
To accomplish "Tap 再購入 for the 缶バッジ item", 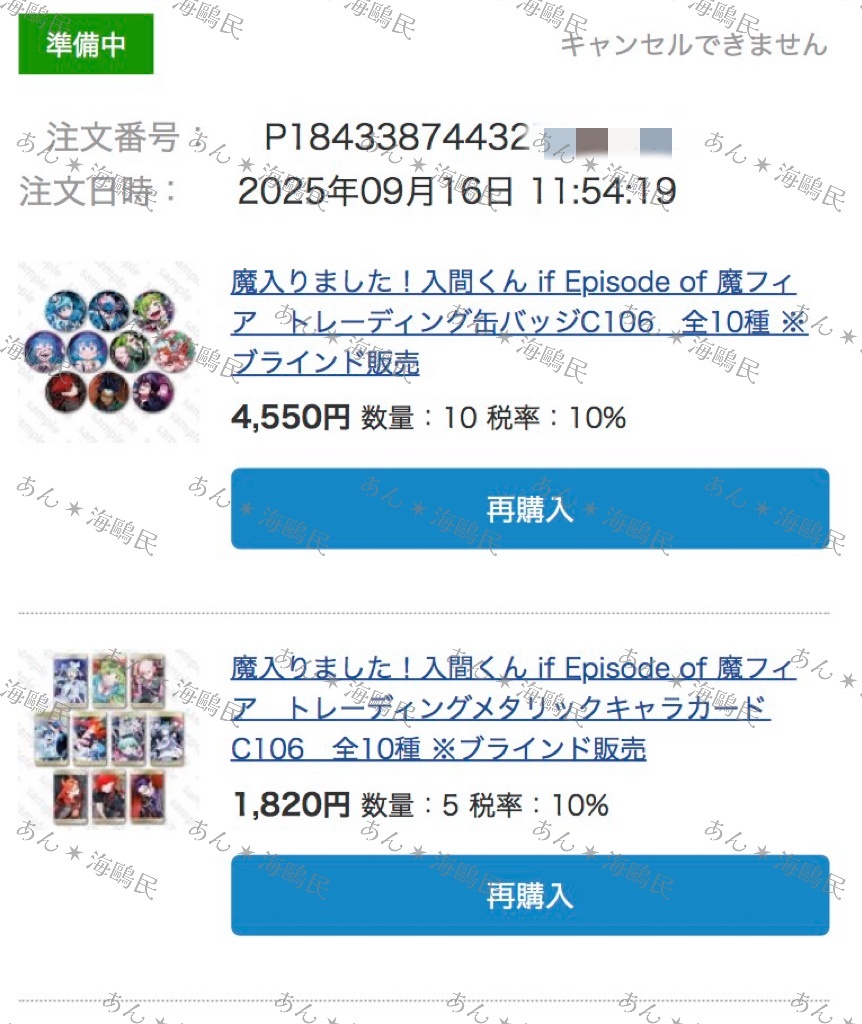I will coord(529,508).
